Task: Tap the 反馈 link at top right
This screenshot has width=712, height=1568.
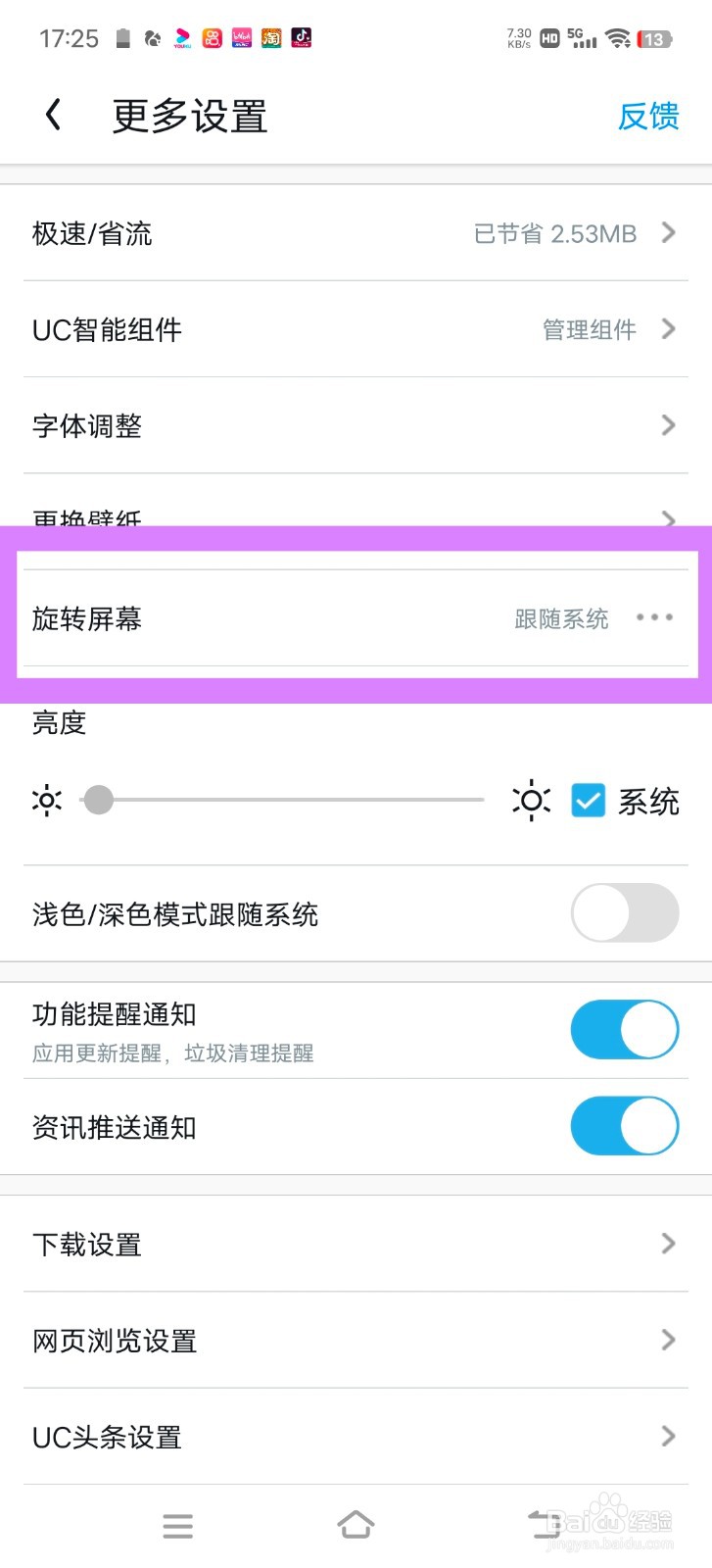Action: [647, 118]
